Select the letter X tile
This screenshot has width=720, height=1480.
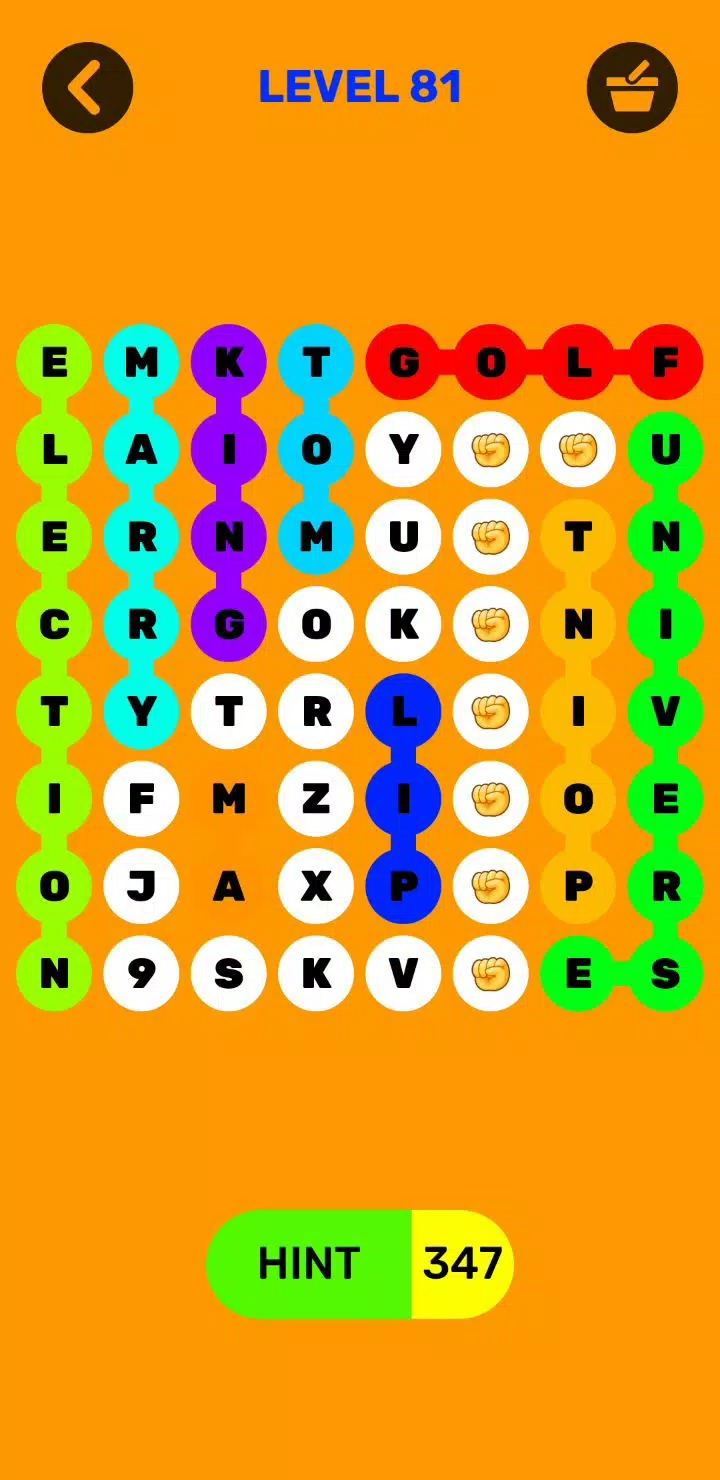pos(316,886)
